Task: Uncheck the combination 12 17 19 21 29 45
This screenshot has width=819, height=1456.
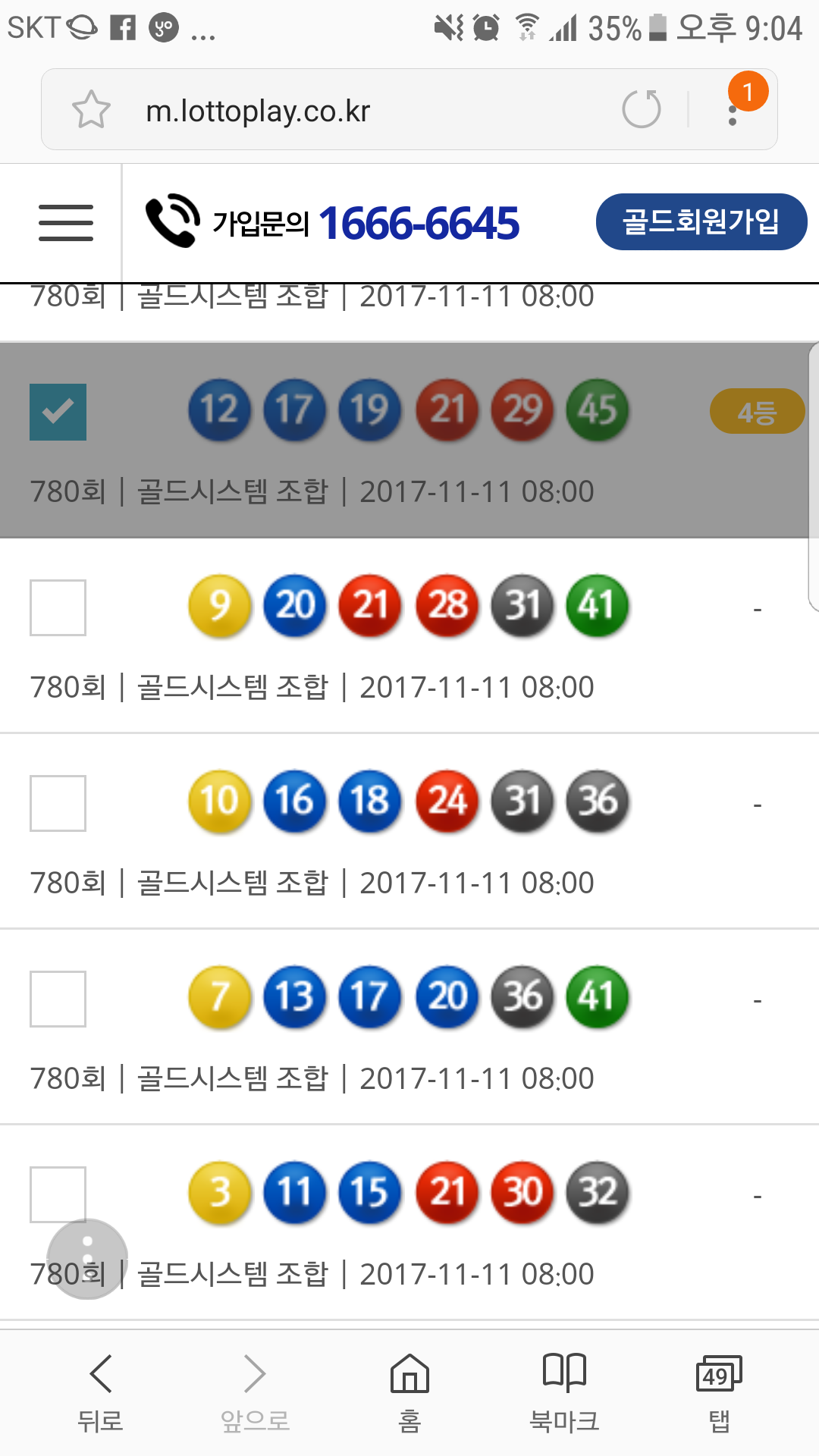Action: pyautogui.click(x=58, y=413)
